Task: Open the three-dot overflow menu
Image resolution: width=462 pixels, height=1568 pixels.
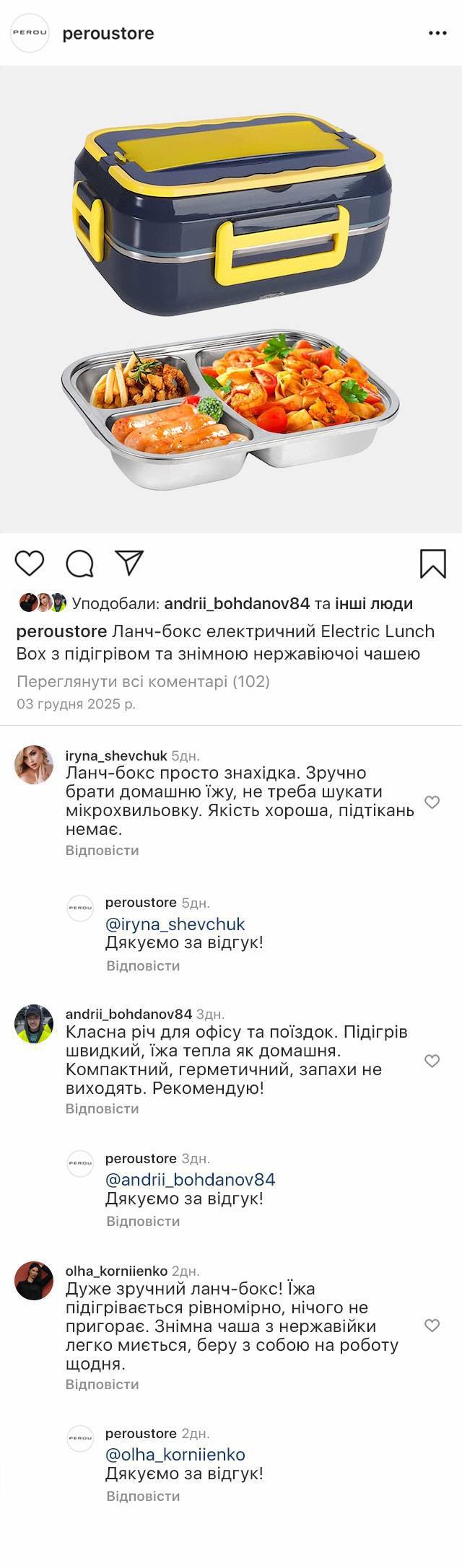Action: point(437,33)
